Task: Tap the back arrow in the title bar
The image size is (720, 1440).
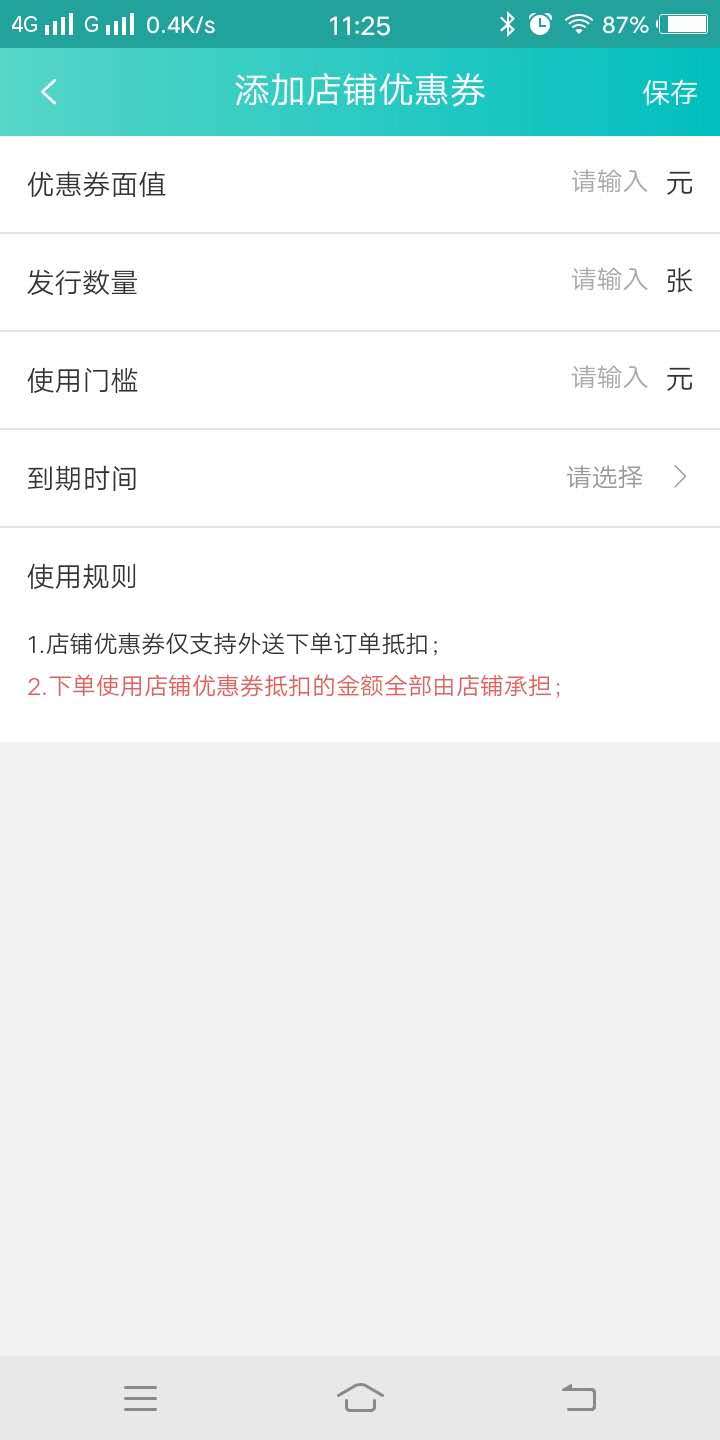Action: click(47, 91)
